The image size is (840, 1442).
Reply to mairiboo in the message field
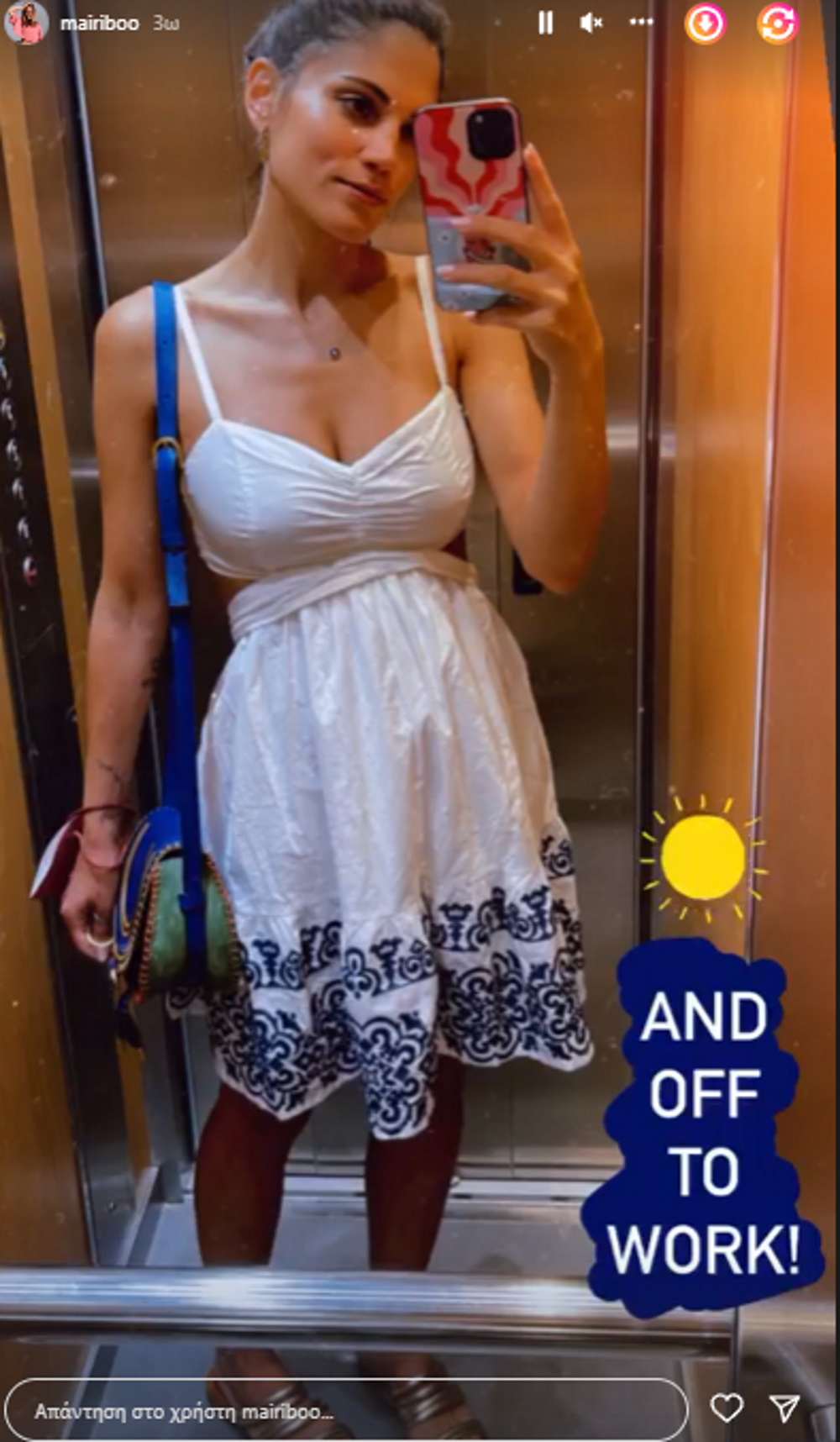click(344, 1411)
